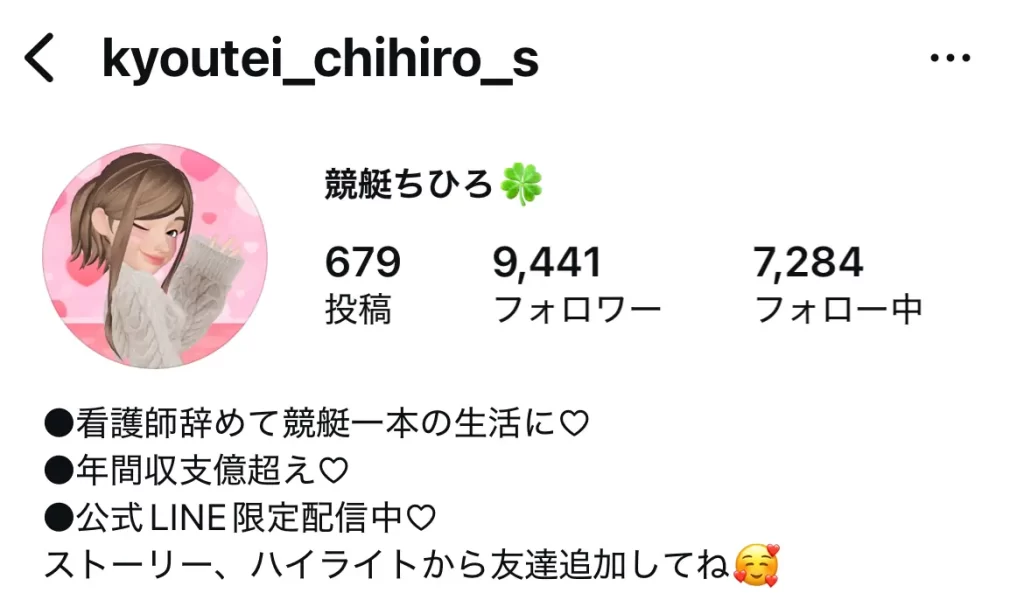
Task: Open the profile picture of 競艇ちひろ
Action: (155, 257)
